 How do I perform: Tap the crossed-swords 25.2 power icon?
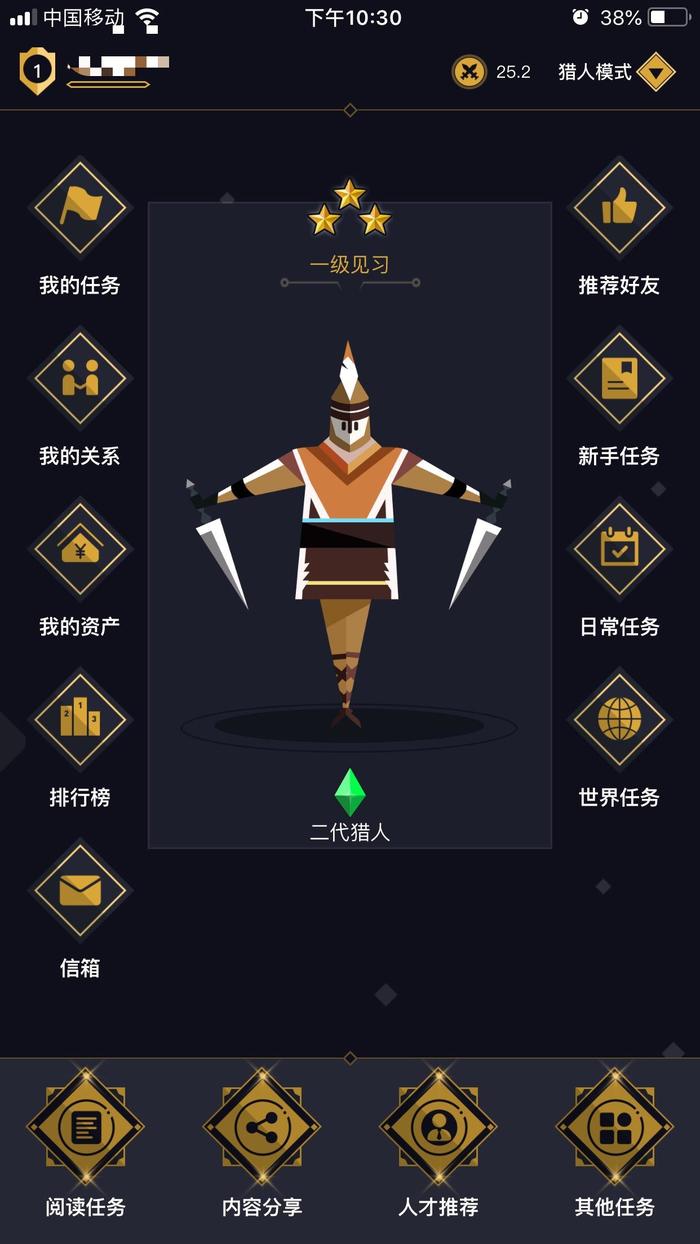(469, 72)
